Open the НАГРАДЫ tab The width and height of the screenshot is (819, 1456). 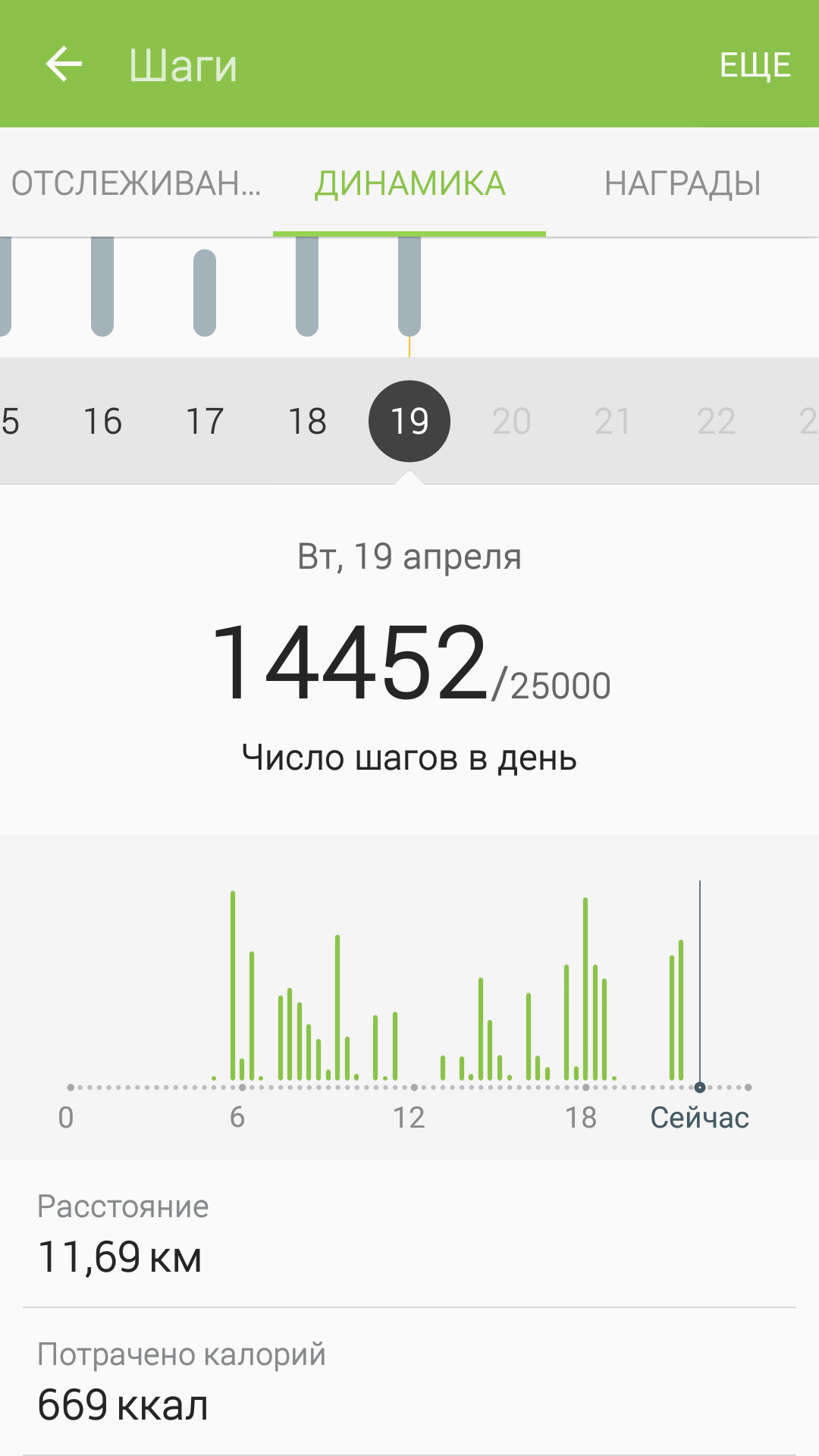(x=682, y=184)
